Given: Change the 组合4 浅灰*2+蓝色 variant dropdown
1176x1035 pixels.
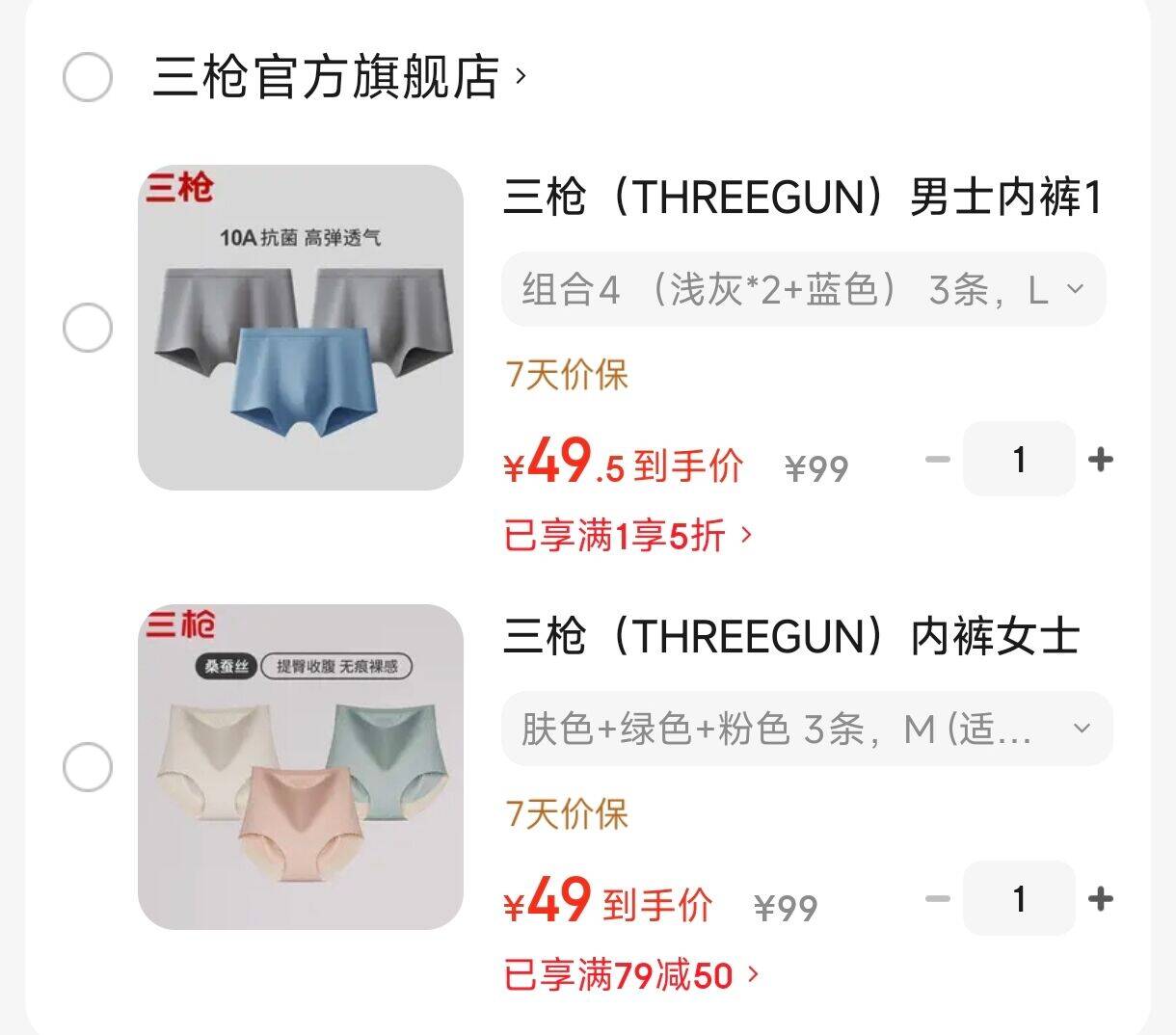Looking at the screenshot, I should 803,289.
